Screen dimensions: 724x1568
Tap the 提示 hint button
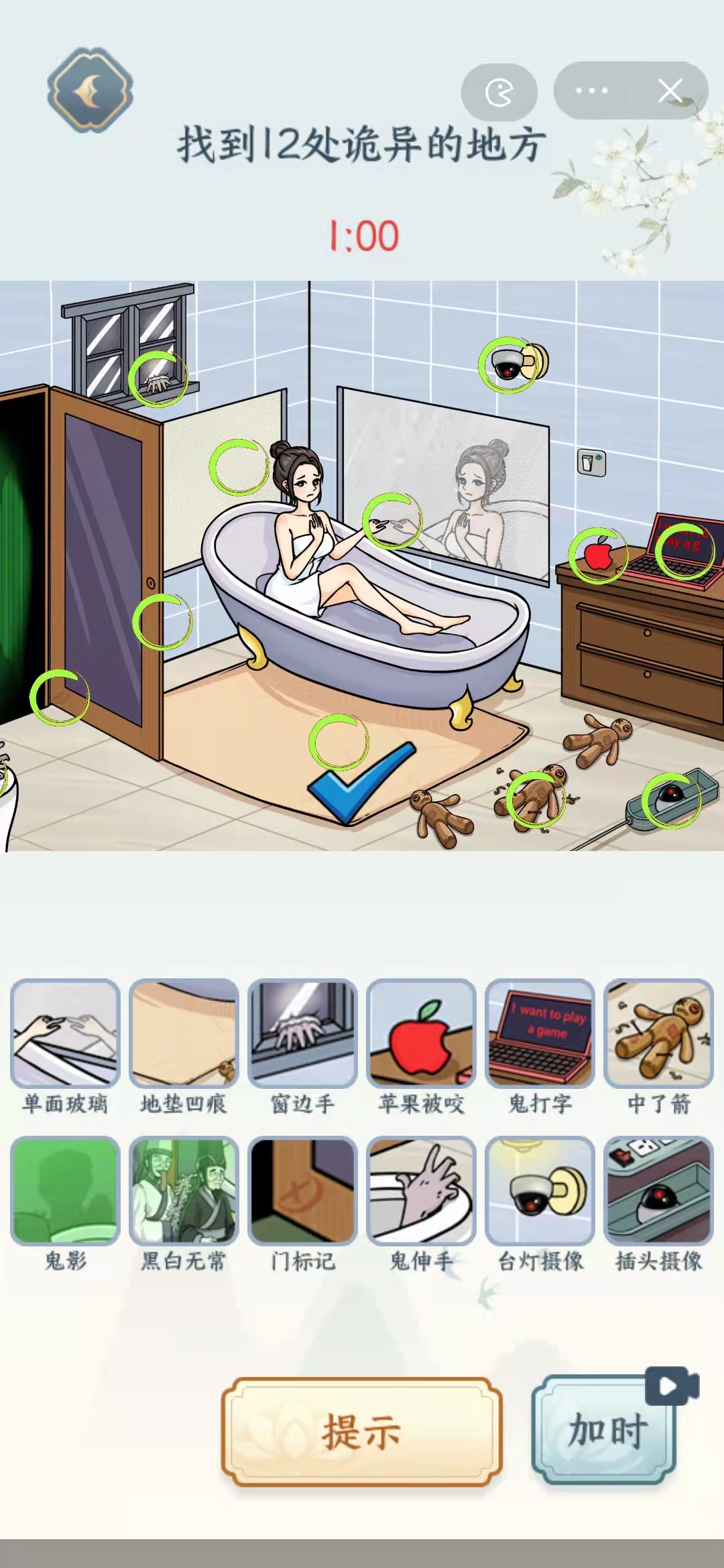[362, 1431]
